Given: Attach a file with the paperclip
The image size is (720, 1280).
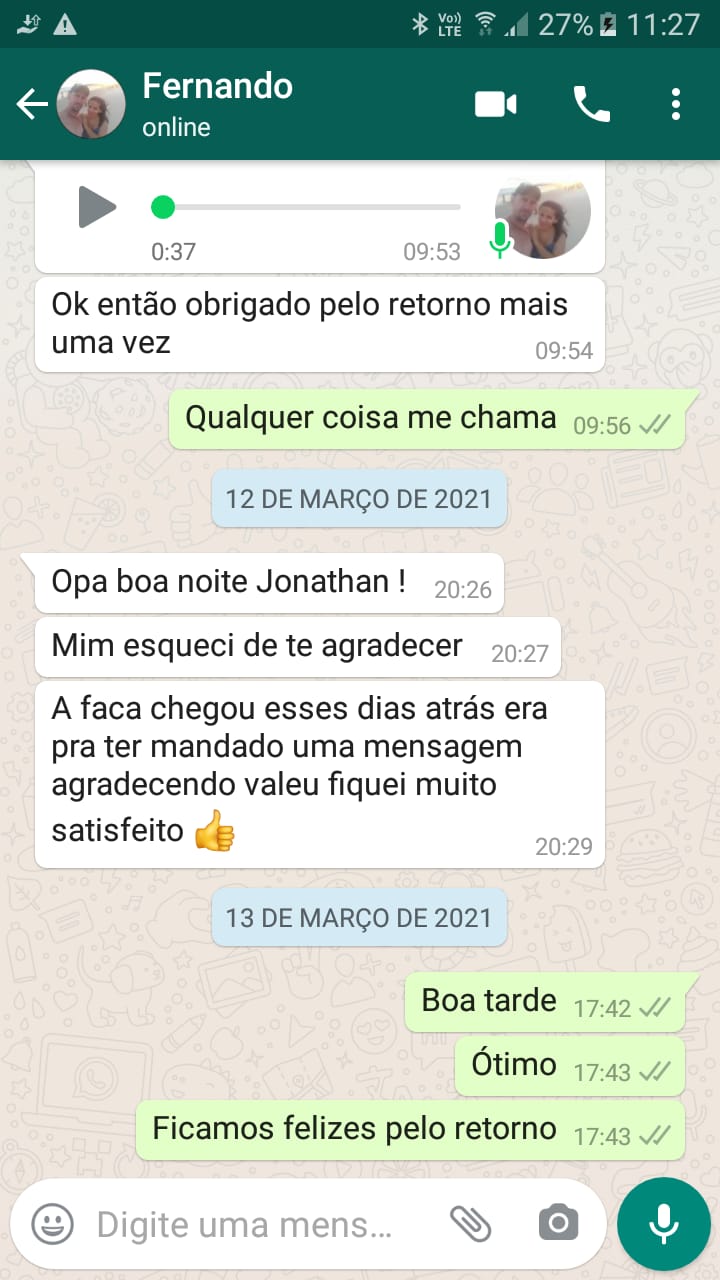Looking at the screenshot, I should point(470,1223).
